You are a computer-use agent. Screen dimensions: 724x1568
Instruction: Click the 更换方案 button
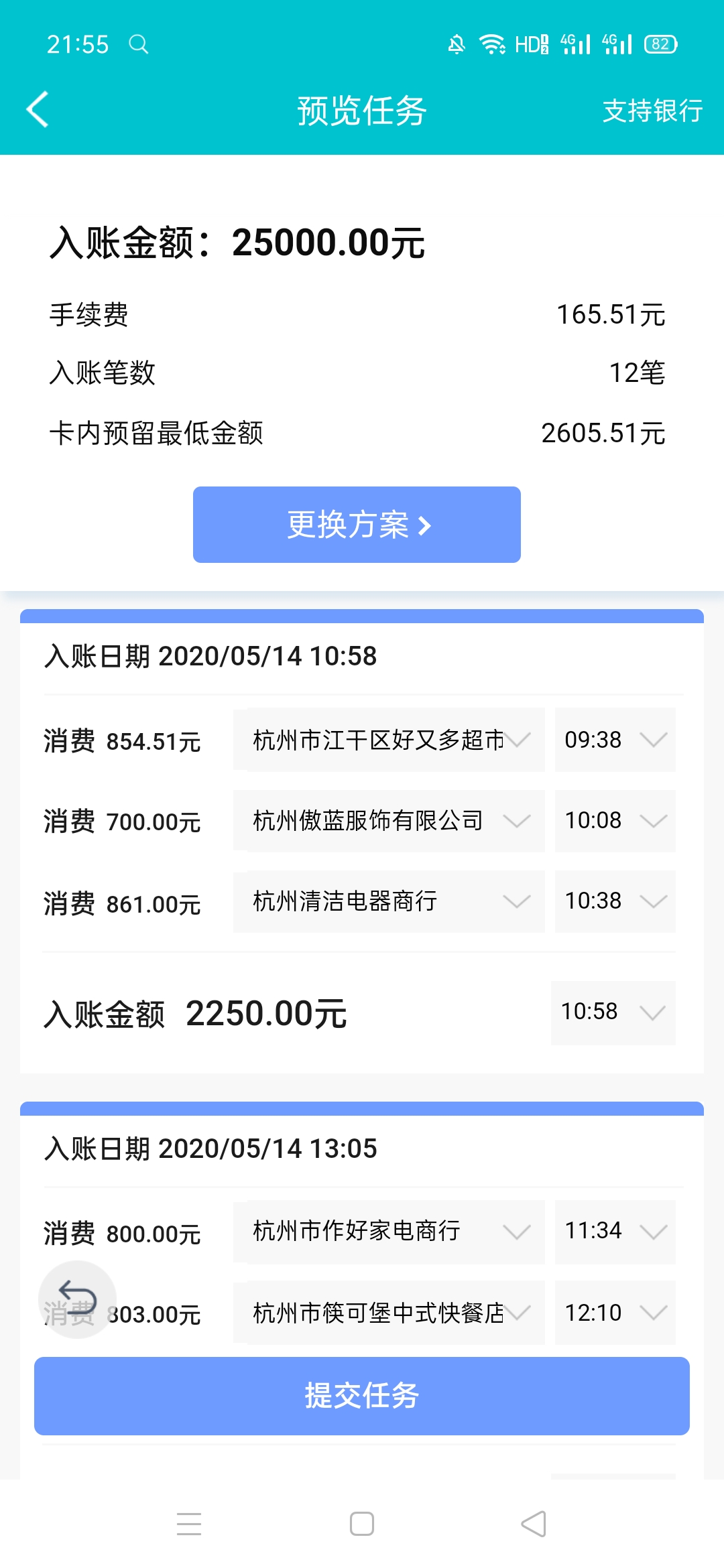pyautogui.click(x=356, y=525)
